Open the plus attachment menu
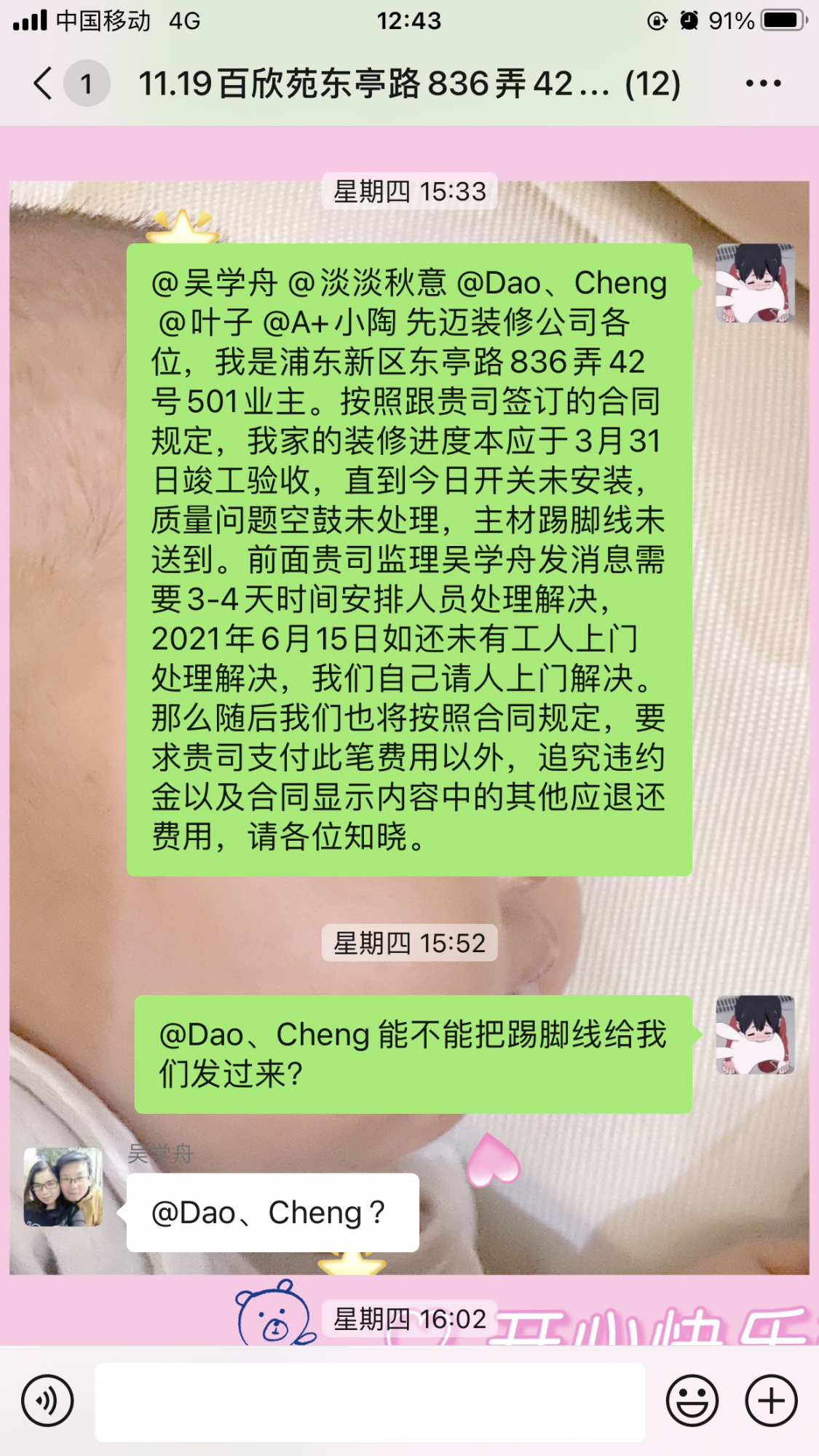This screenshot has width=819, height=1456. pos(772,1401)
